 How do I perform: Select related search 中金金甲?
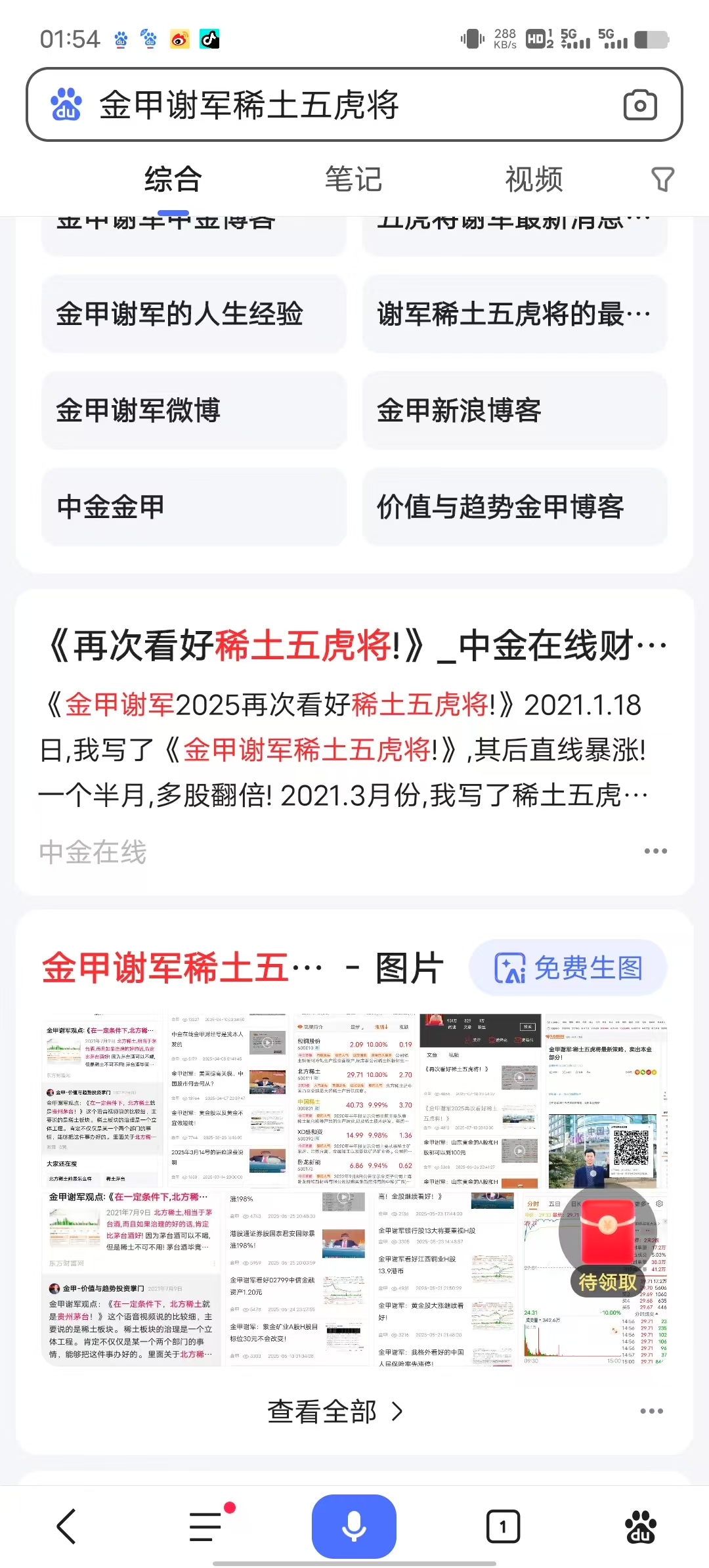[194, 507]
